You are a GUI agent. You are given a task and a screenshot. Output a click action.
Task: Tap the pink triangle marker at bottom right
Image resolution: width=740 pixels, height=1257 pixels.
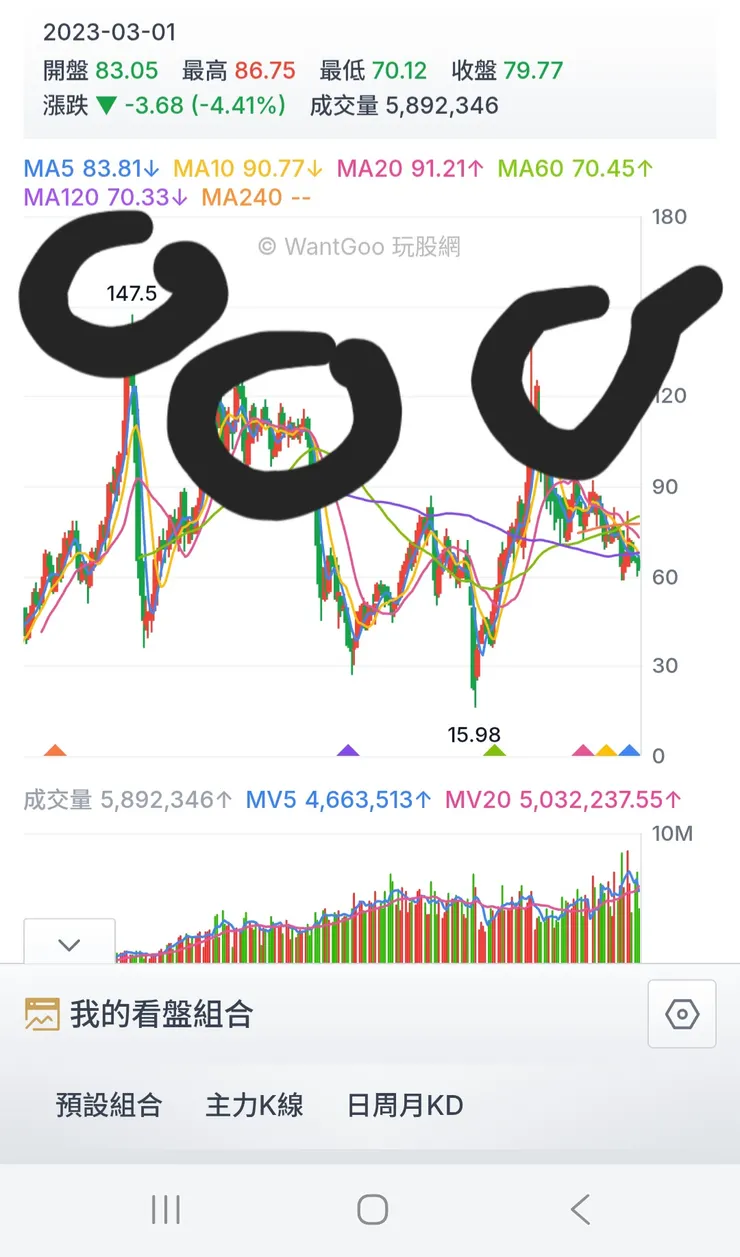[x=584, y=751]
